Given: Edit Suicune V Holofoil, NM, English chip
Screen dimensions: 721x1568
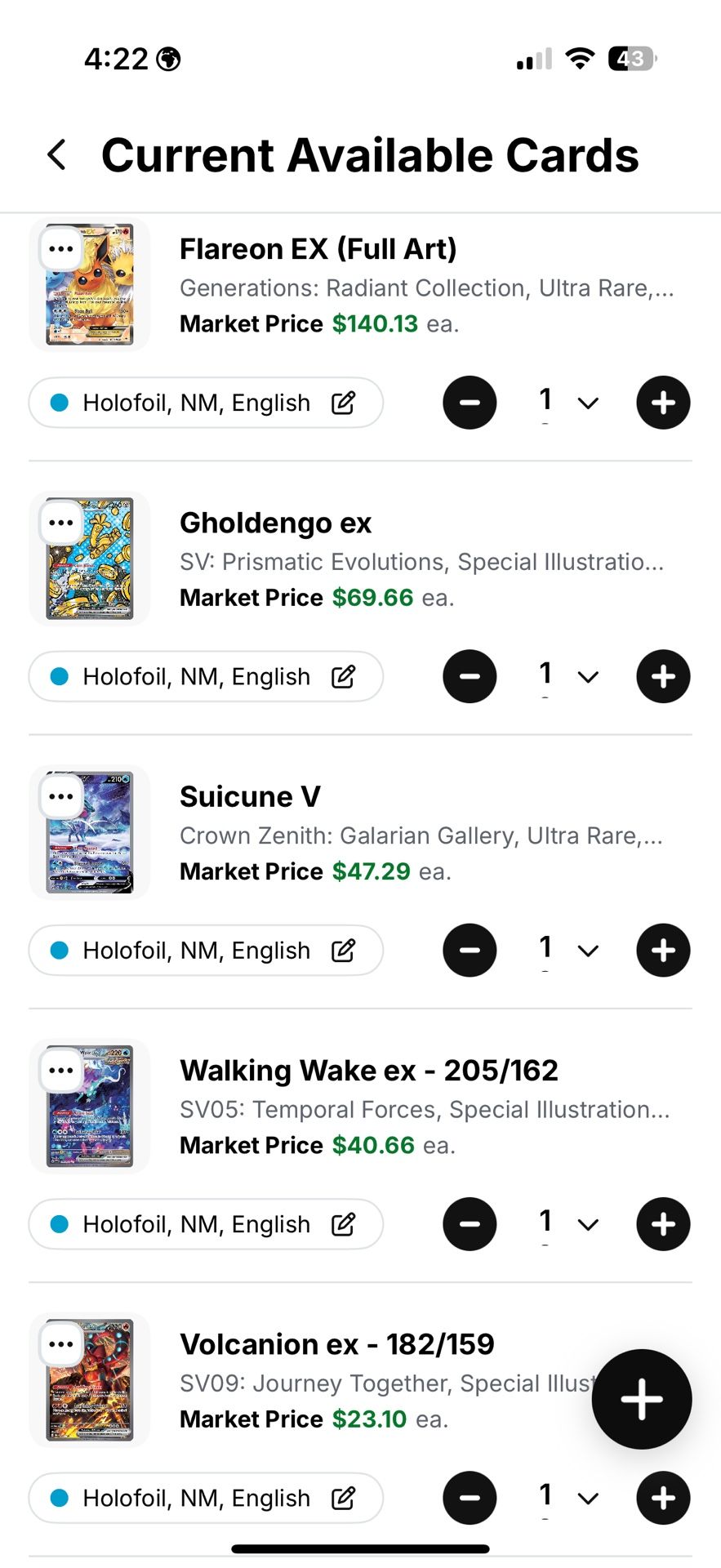Looking at the screenshot, I should point(343,951).
